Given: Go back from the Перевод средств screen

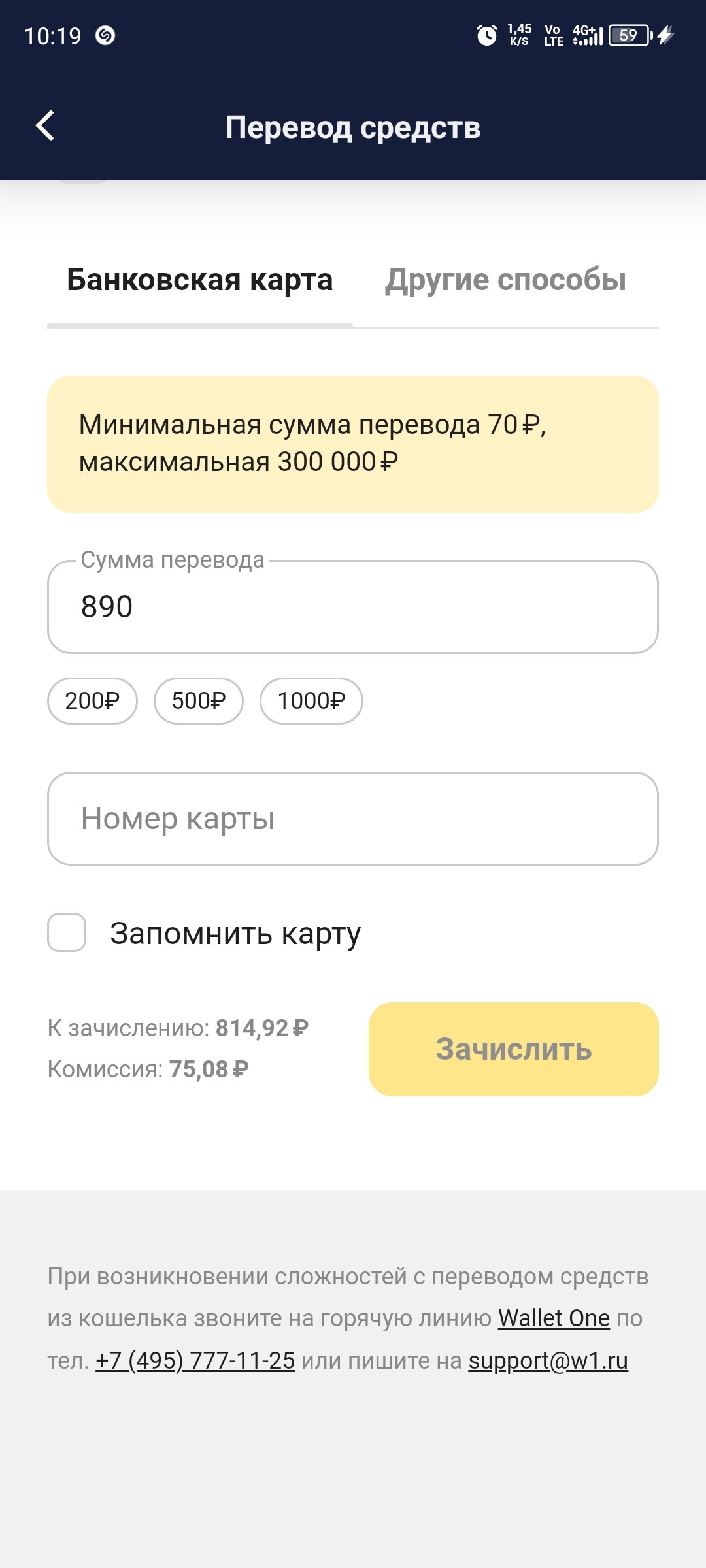Looking at the screenshot, I should 45,126.
